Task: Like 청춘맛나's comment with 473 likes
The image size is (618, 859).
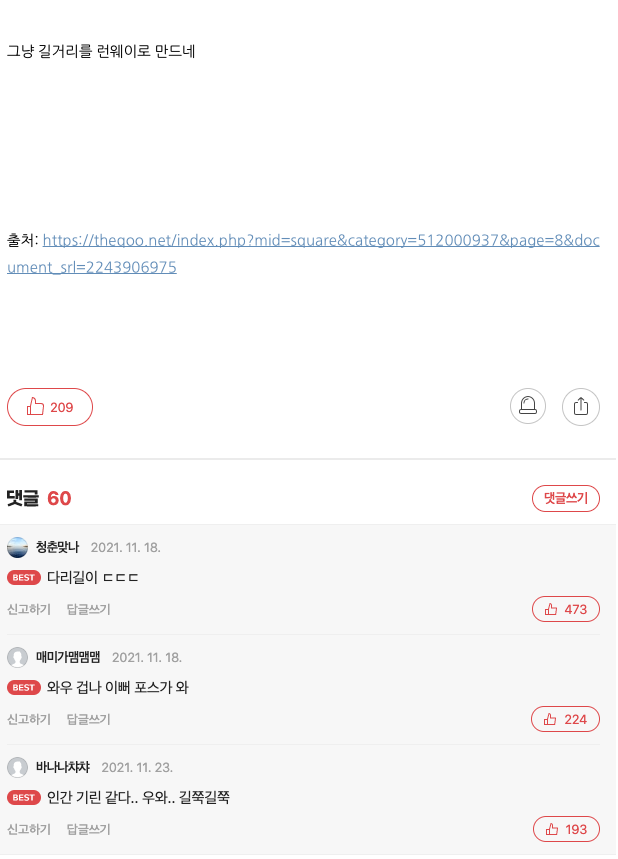Action: click(565, 609)
